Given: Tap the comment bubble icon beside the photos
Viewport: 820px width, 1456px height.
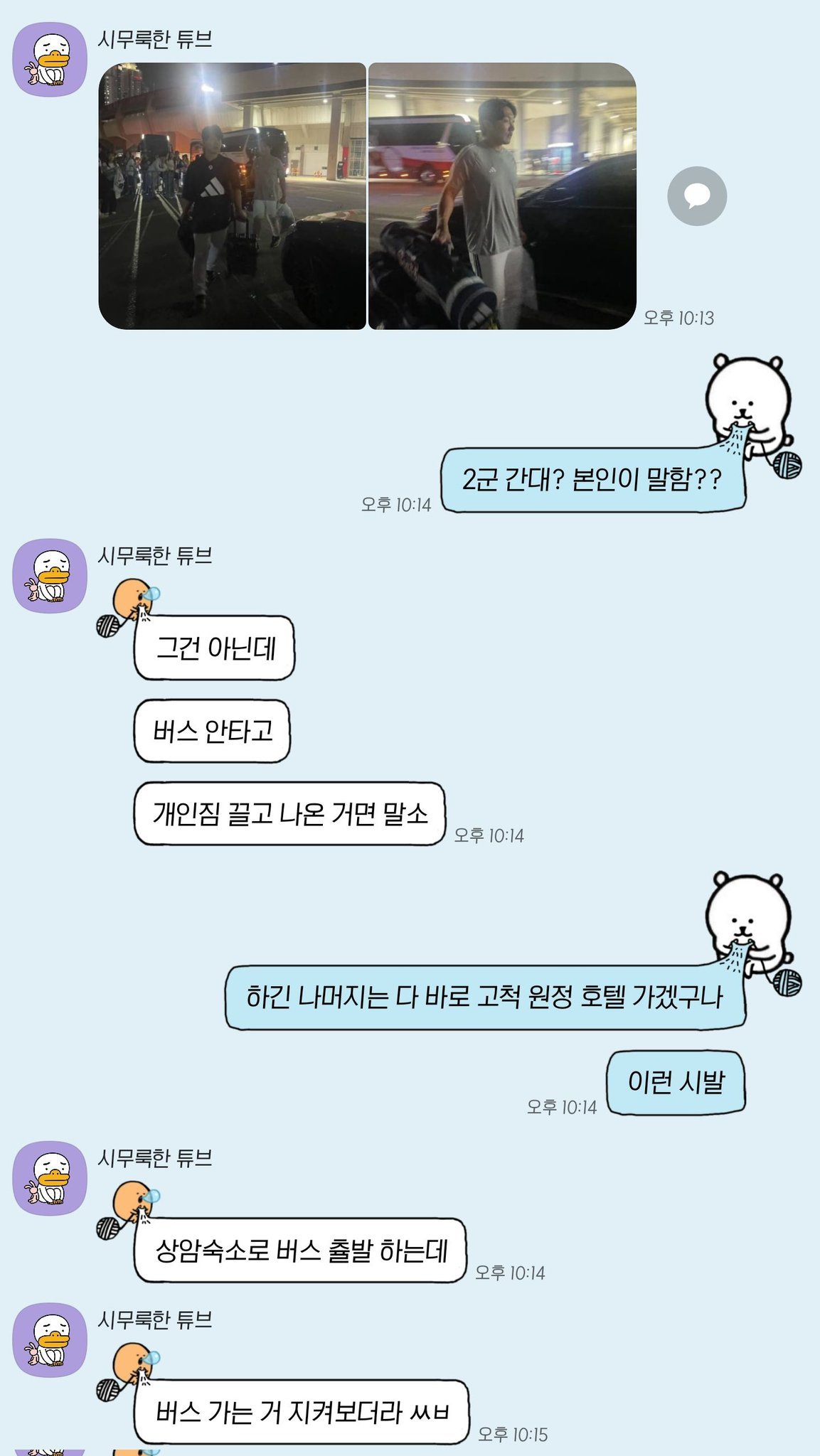Looking at the screenshot, I should tap(697, 196).
